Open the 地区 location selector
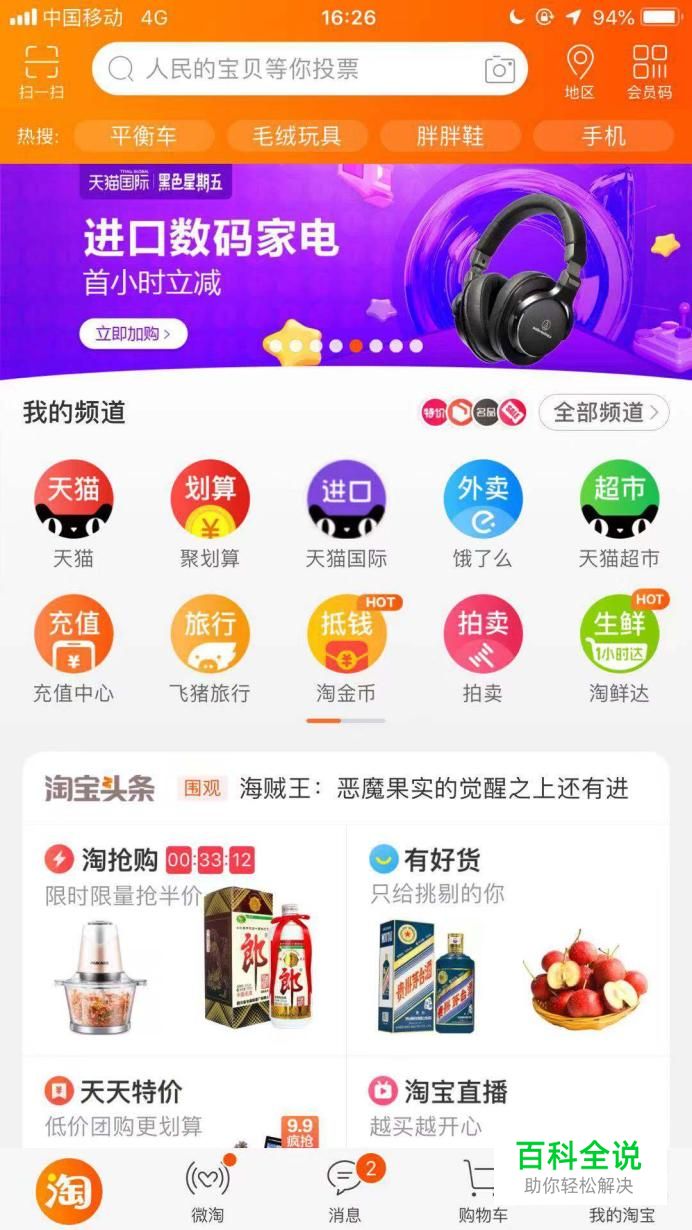This screenshot has width=692, height=1230. point(579,71)
